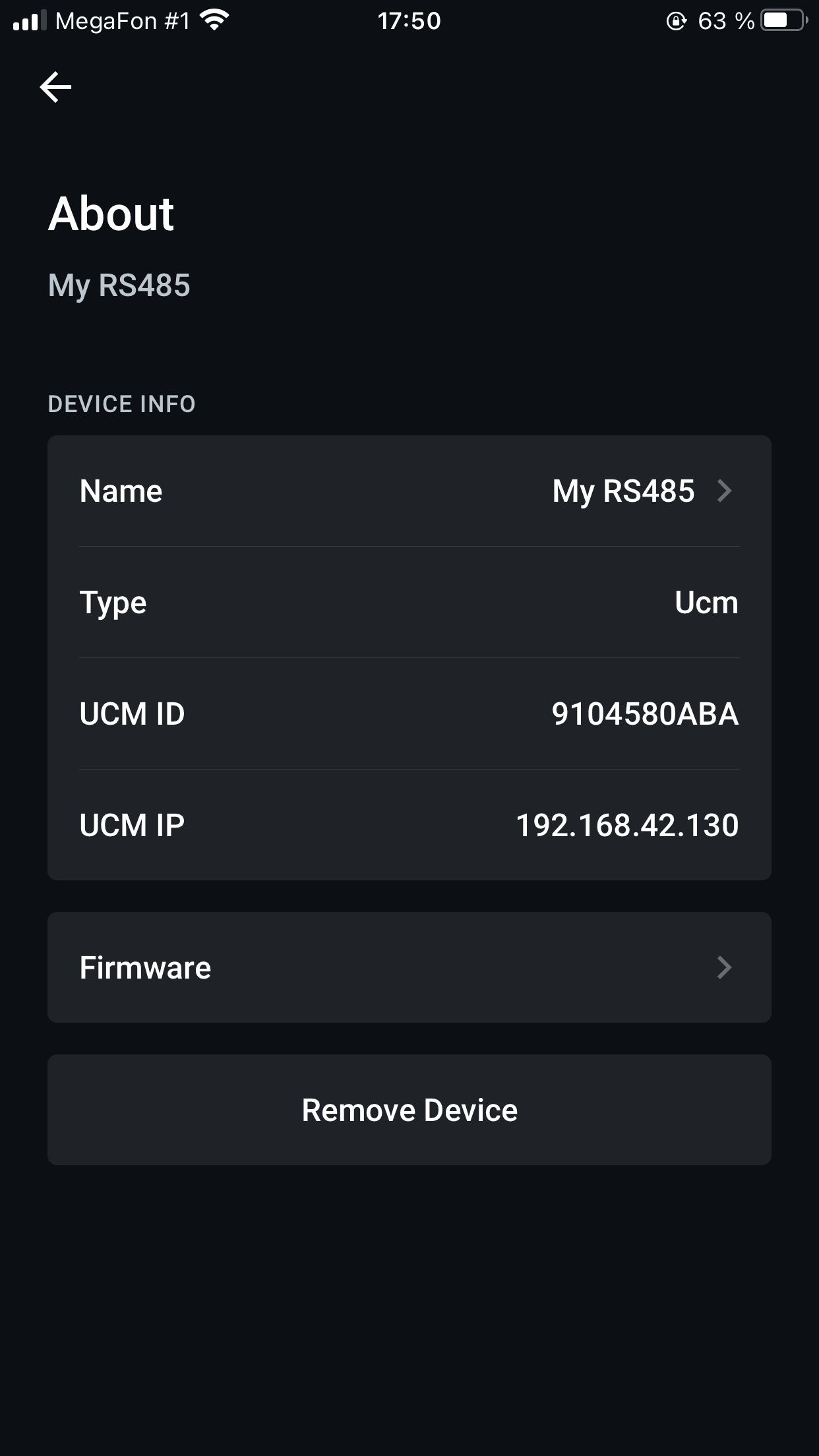Tap the DEVICE INFO section header
The image size is (819, 1456).
pyautogui.click(x=122, y=404)
